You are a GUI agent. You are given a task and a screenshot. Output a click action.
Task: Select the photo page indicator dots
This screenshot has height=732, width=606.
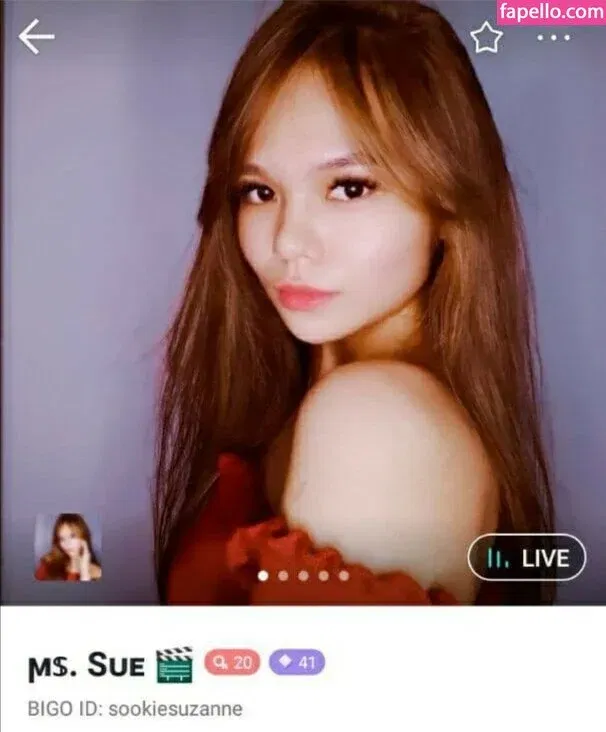click(303, 576)
